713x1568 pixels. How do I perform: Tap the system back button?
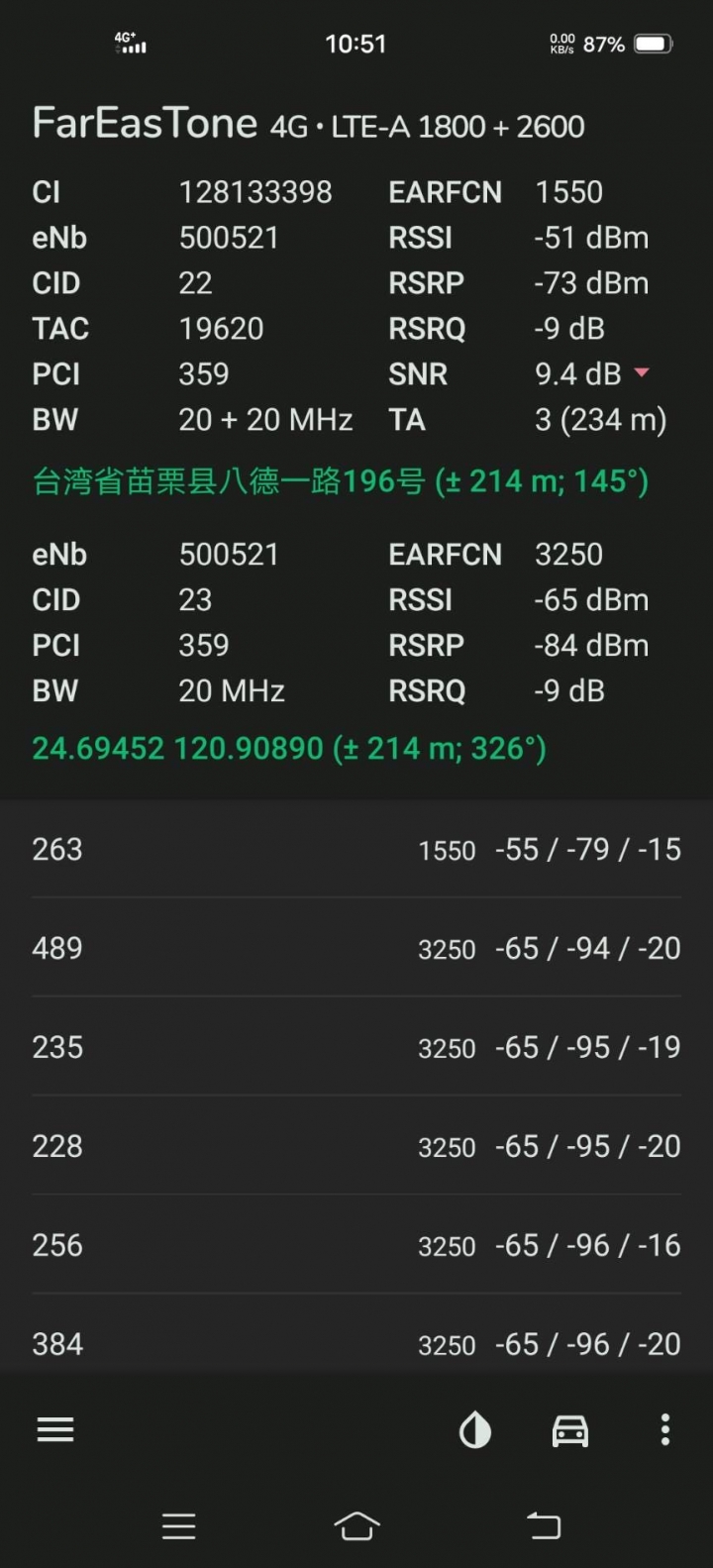543,1525
